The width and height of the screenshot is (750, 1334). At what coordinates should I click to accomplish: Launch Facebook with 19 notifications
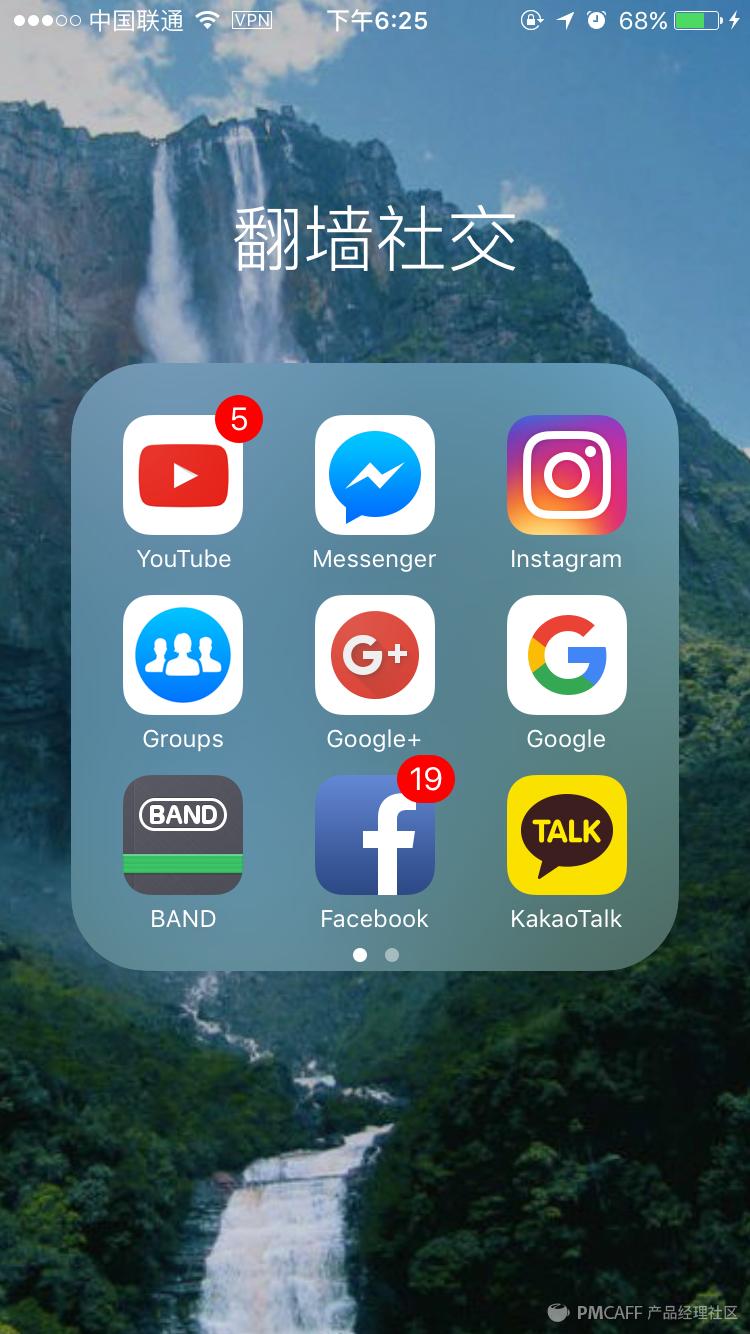(374, 835)
